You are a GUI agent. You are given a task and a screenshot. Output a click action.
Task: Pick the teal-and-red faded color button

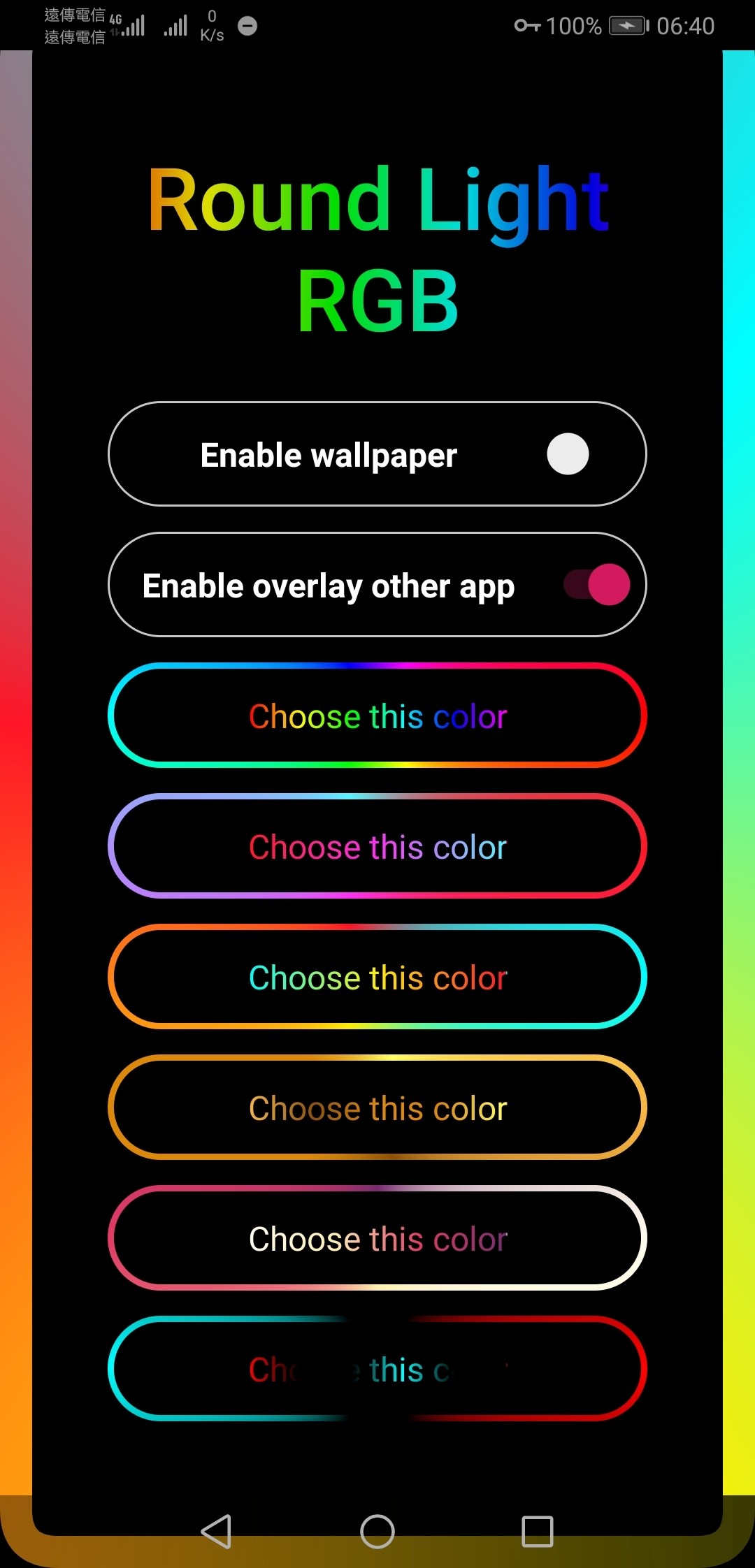[x=377, y=1369]
